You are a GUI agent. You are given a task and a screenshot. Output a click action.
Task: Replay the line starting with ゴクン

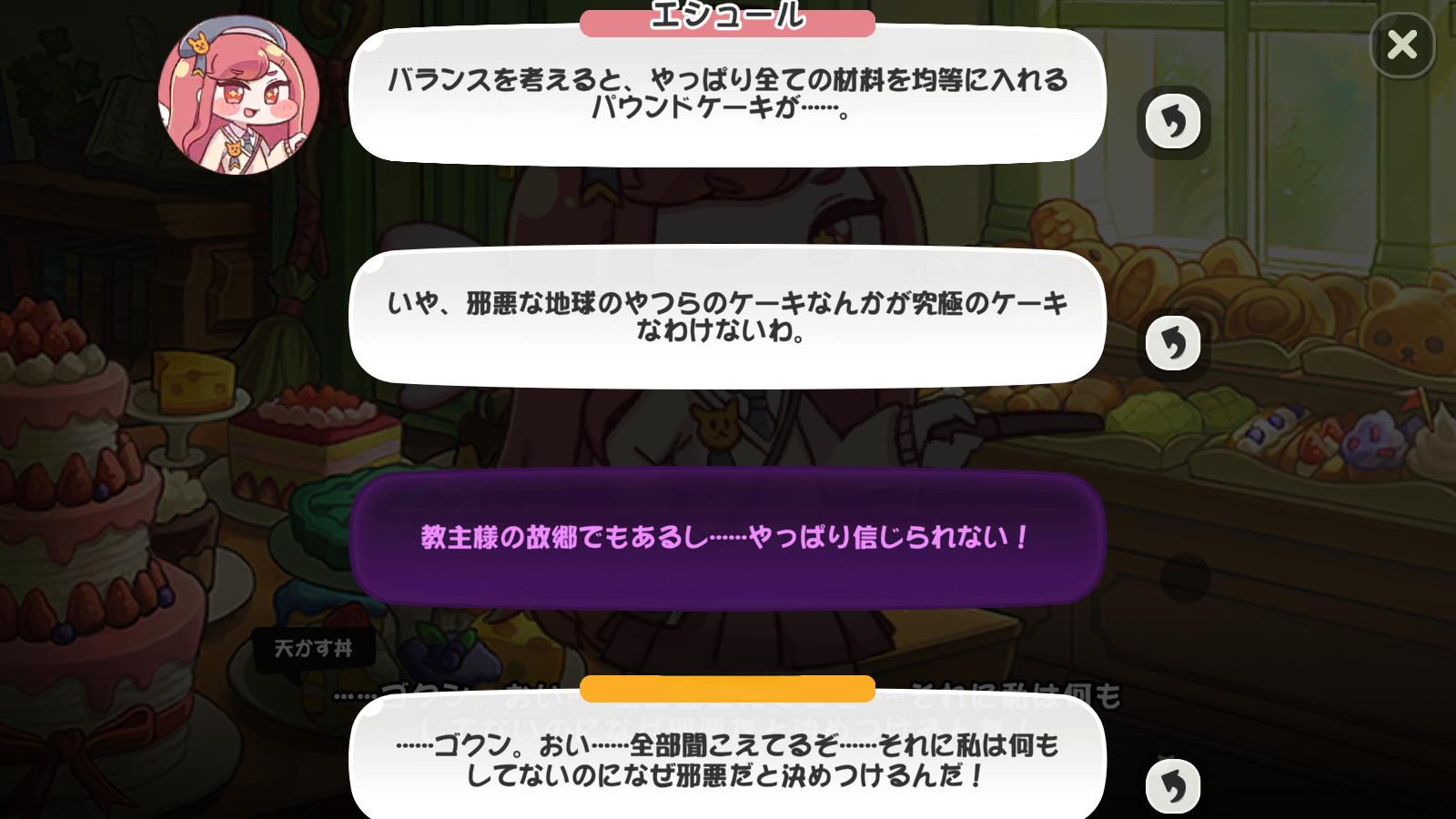(x=1173, y=786)
